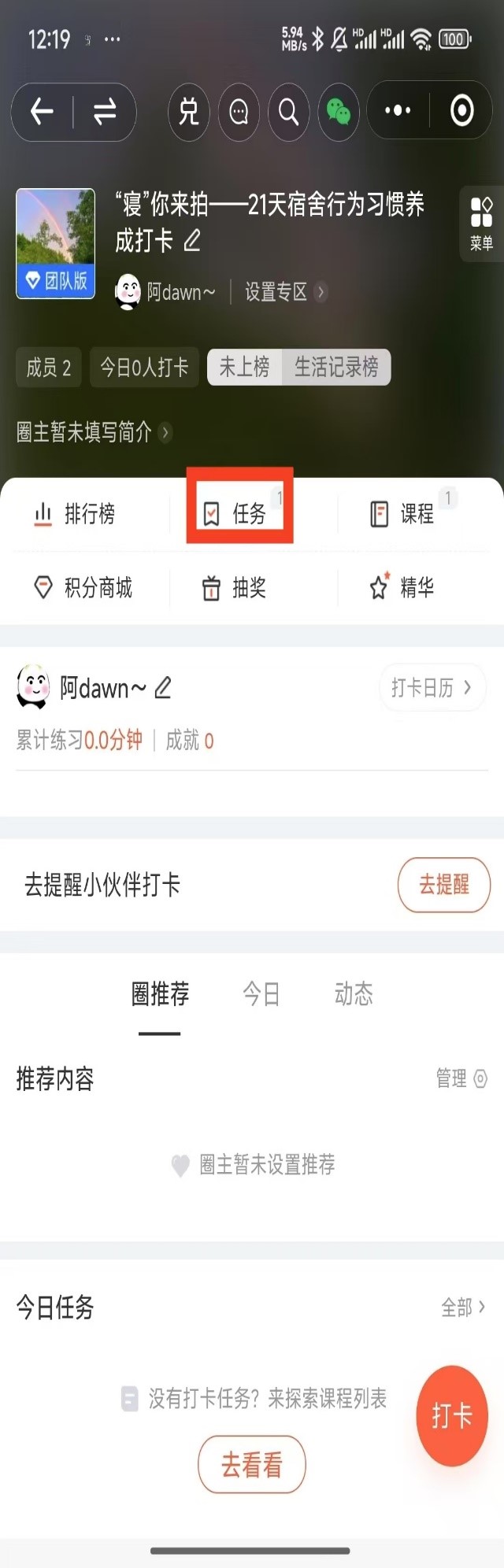This screenshot has width=504, height=1568.
Task: Open the search magnifier
Action: click(x=289, y=113)
